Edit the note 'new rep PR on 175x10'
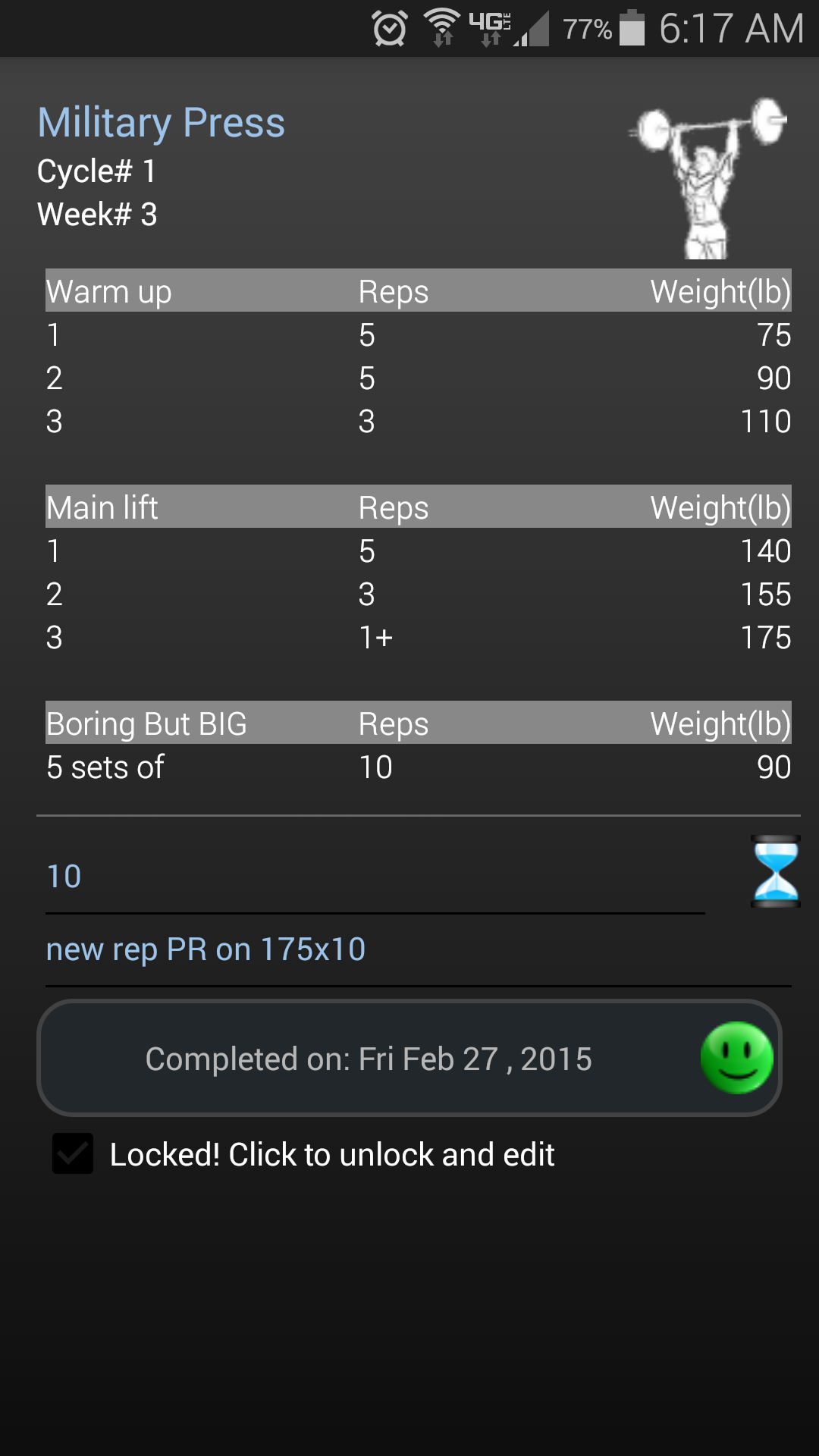 pyautogui.click(x=417, y=949)
